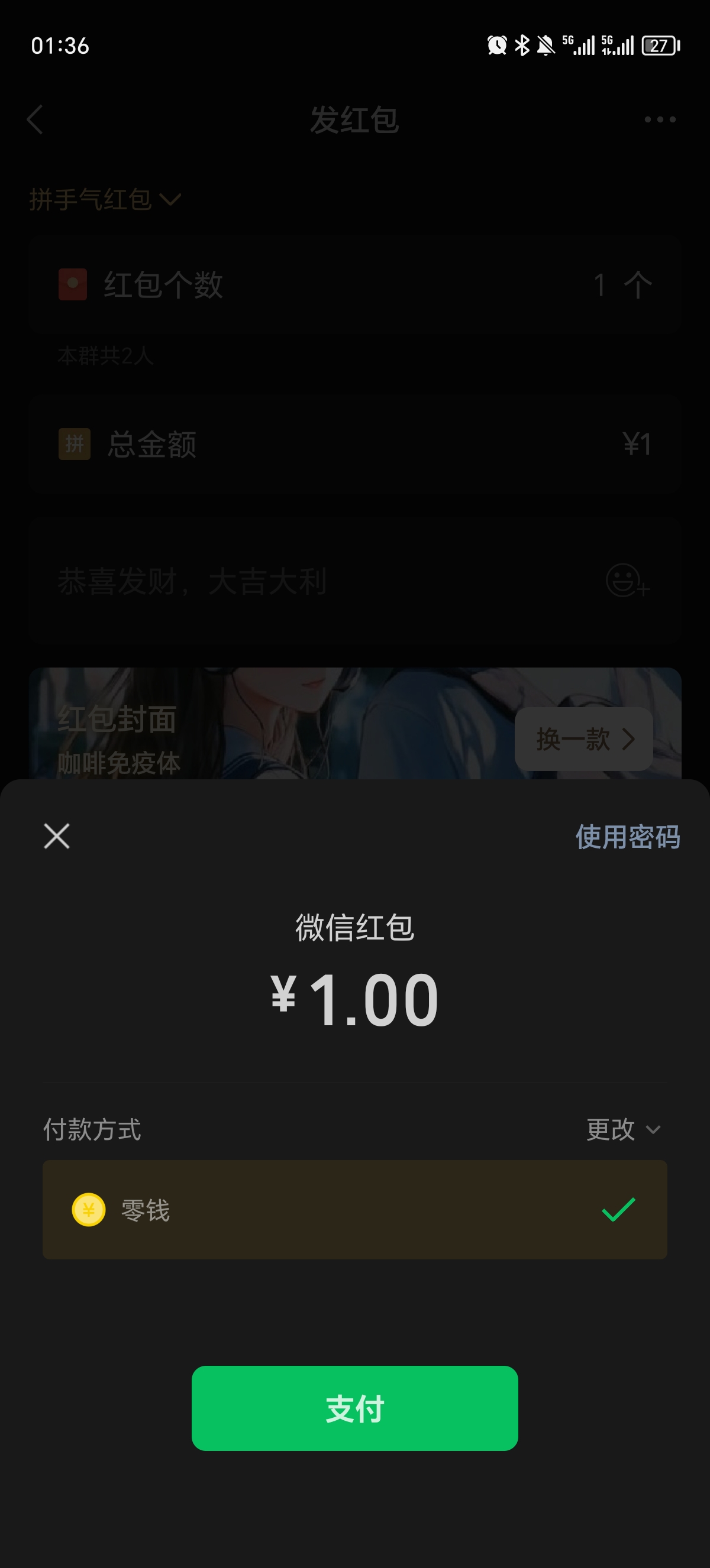Confirm payment with the green 支付 button
Screen dimensions: 710x1568
[x=354, y=1408]
